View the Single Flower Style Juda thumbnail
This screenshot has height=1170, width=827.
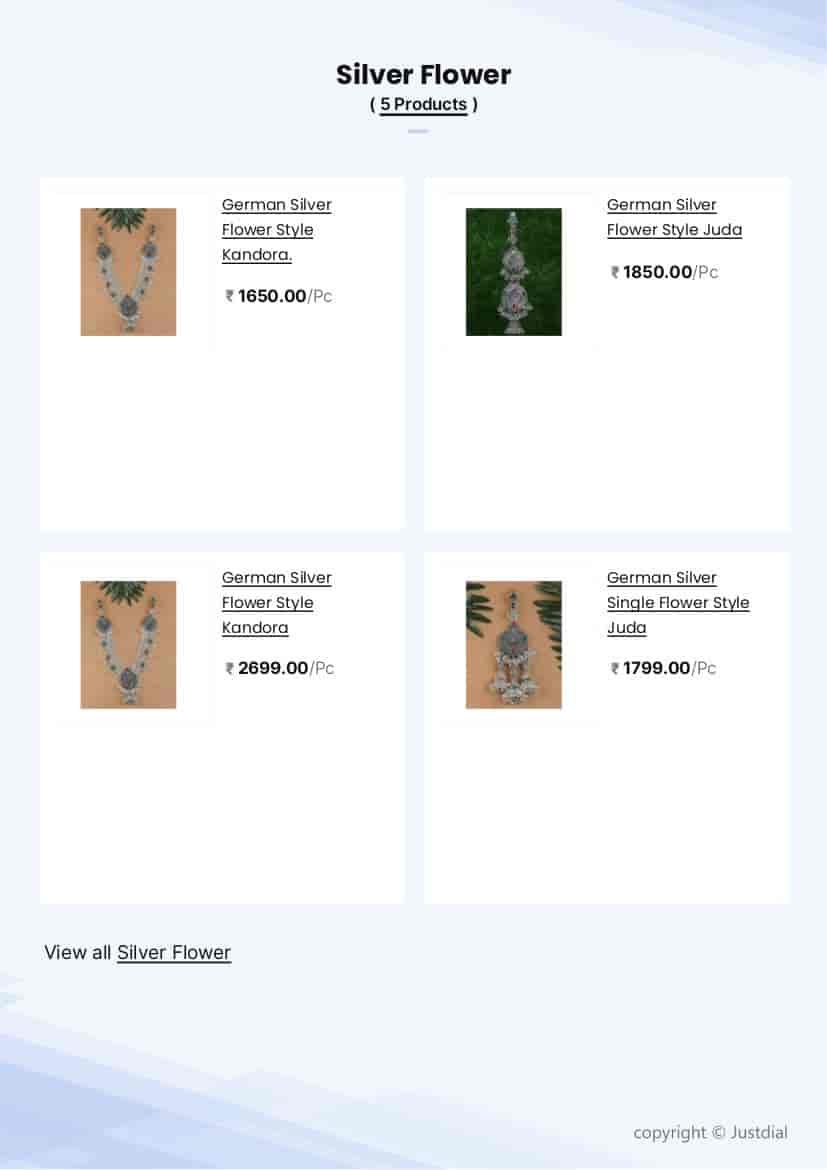(513, 645)
